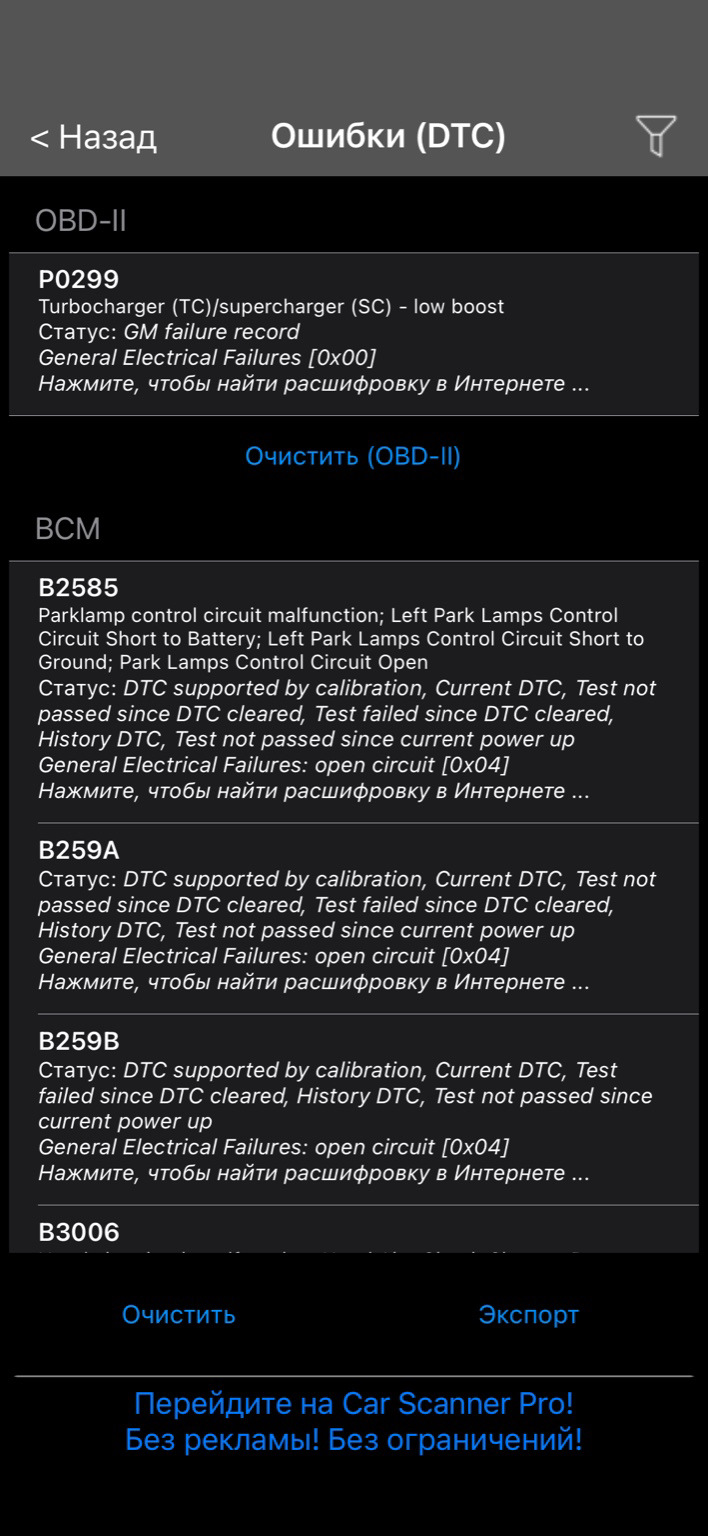Open the B3006 error entry
Image resolution: width=708 pixels, height=1536 pixels.
(x=353, y=1234)
